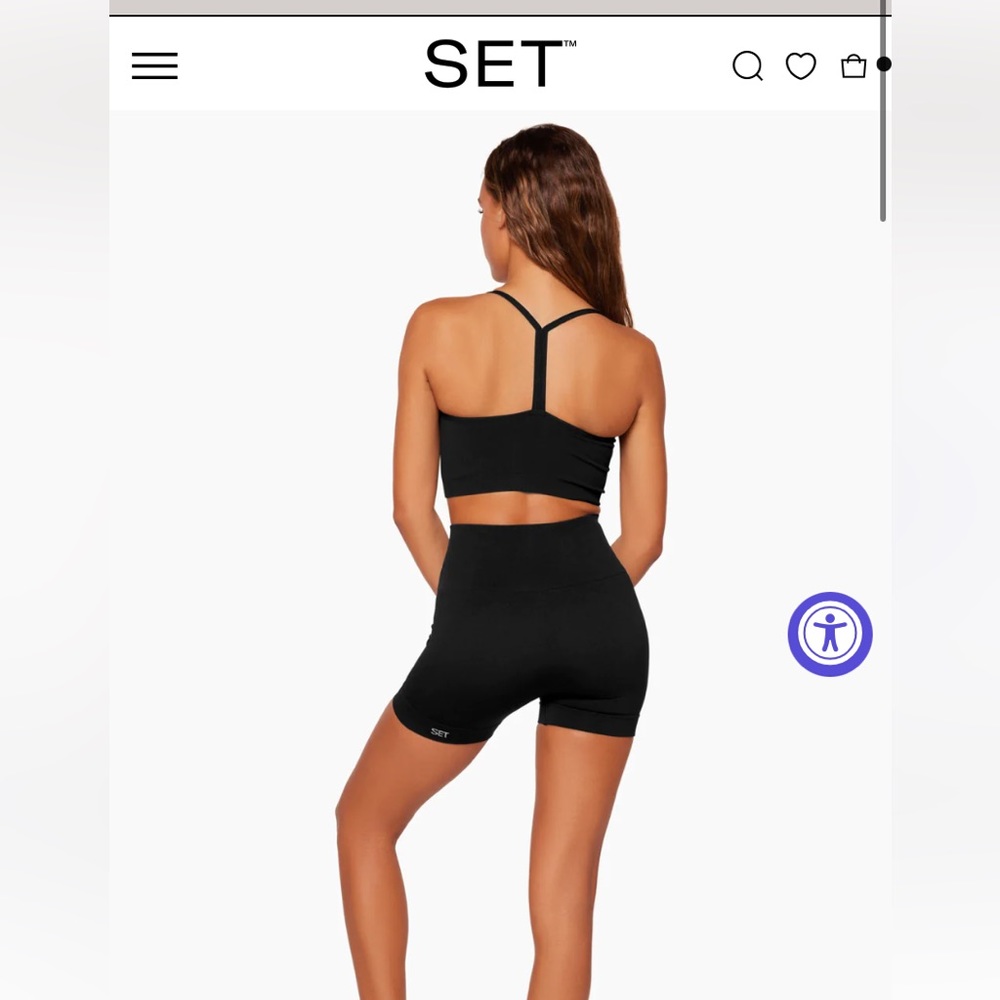Open the shopping bag
The width and height of the screenshot is (1000, 1000).
click(x=854, y=66)
